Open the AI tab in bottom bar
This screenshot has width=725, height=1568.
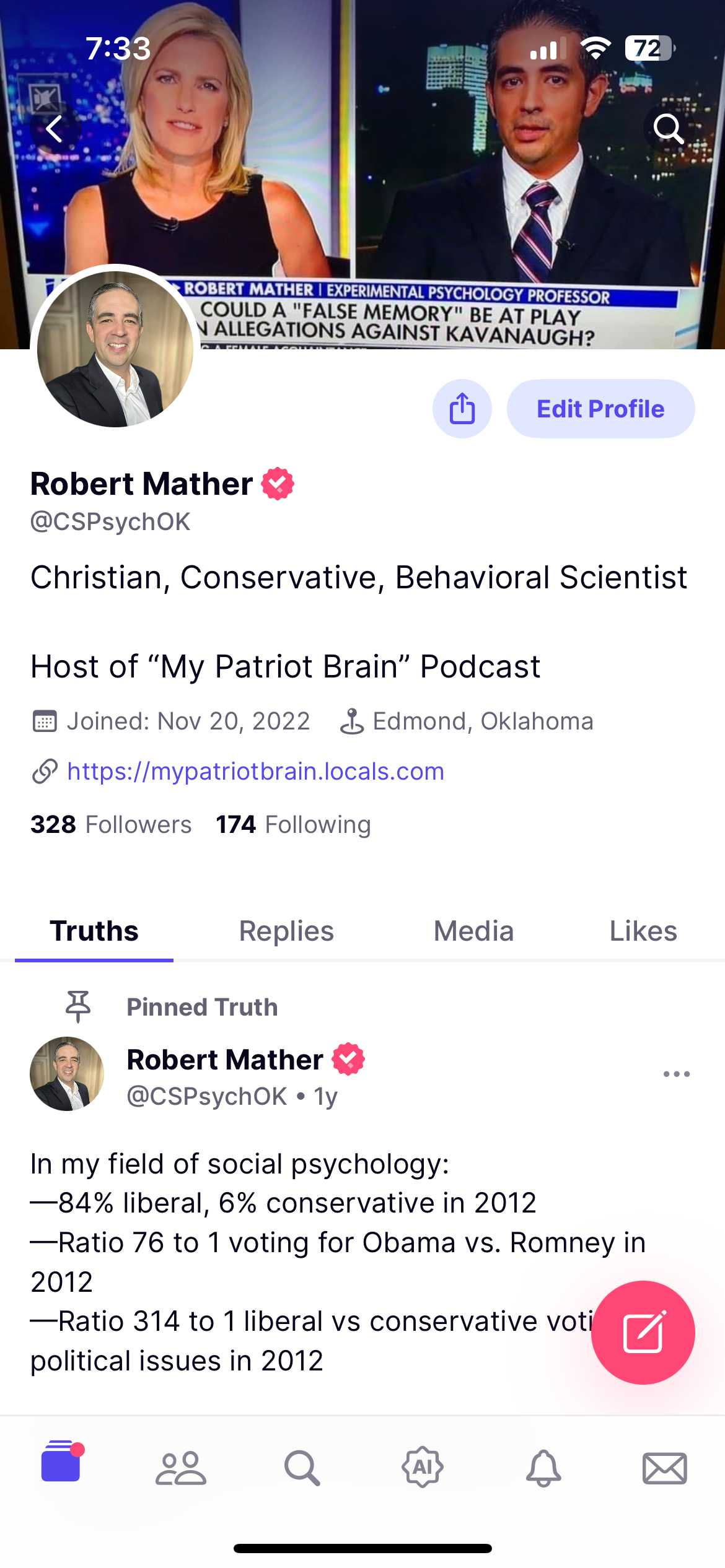pyautogui.click(x=422, y=1468)
